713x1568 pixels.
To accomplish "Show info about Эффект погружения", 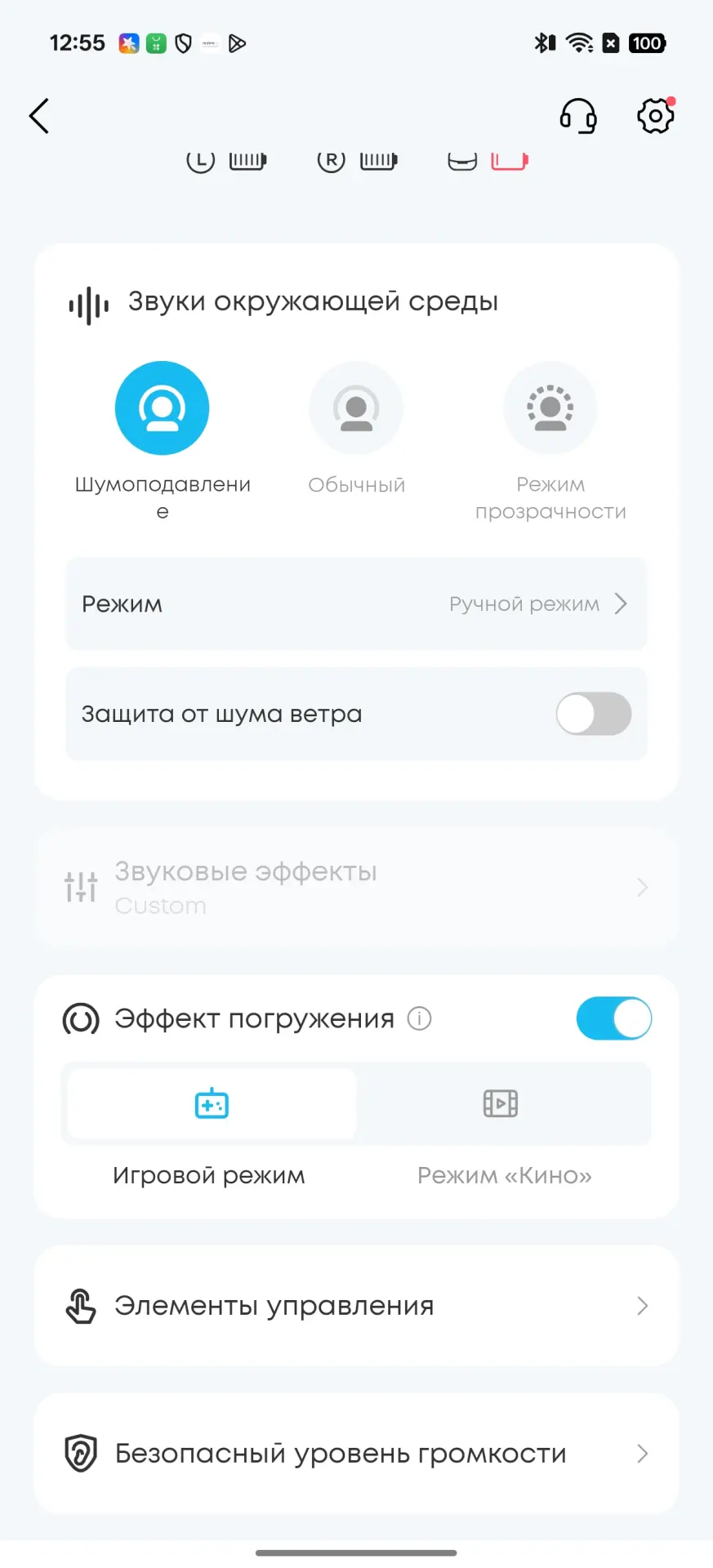I will pyautogui.click(x=419, y=1018).
